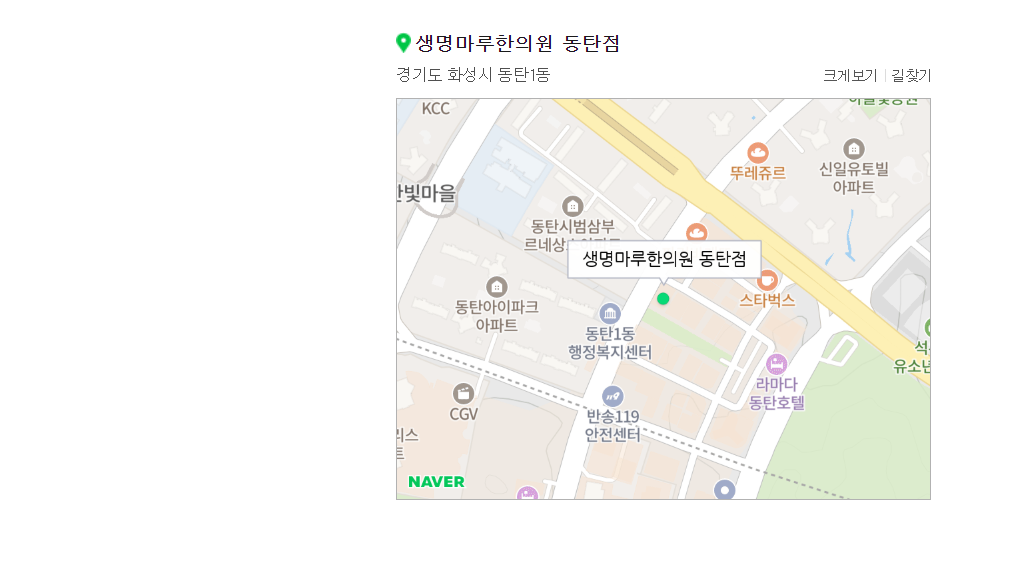Viewport: 1011px width, 564px height.
Task: Tap 길찾기 for directions
Action: tap(911, 76)
